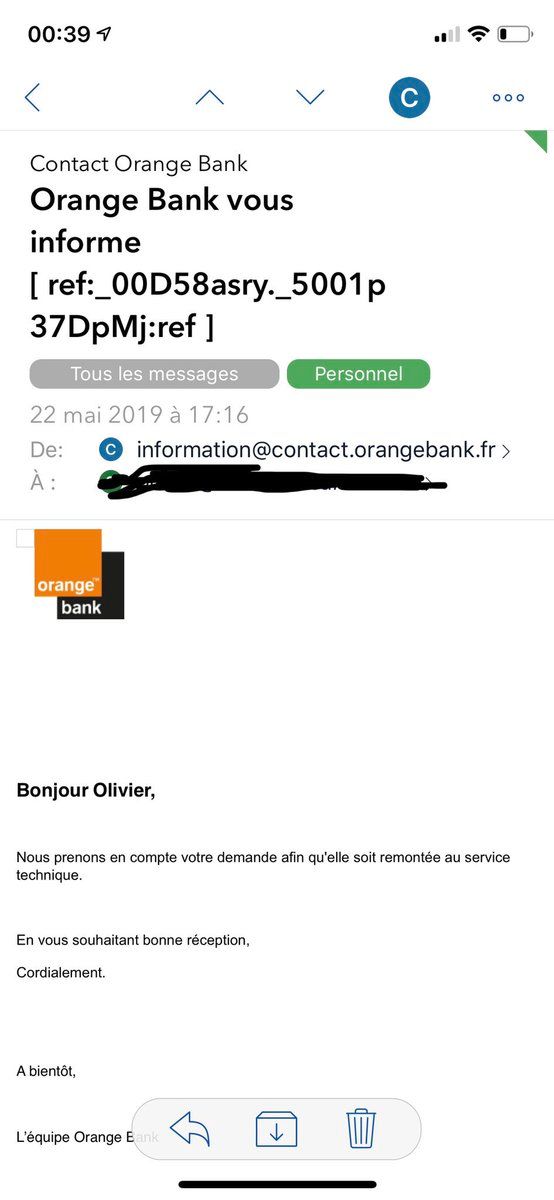Open the sender avatar C in toolbar

point(409,97)
